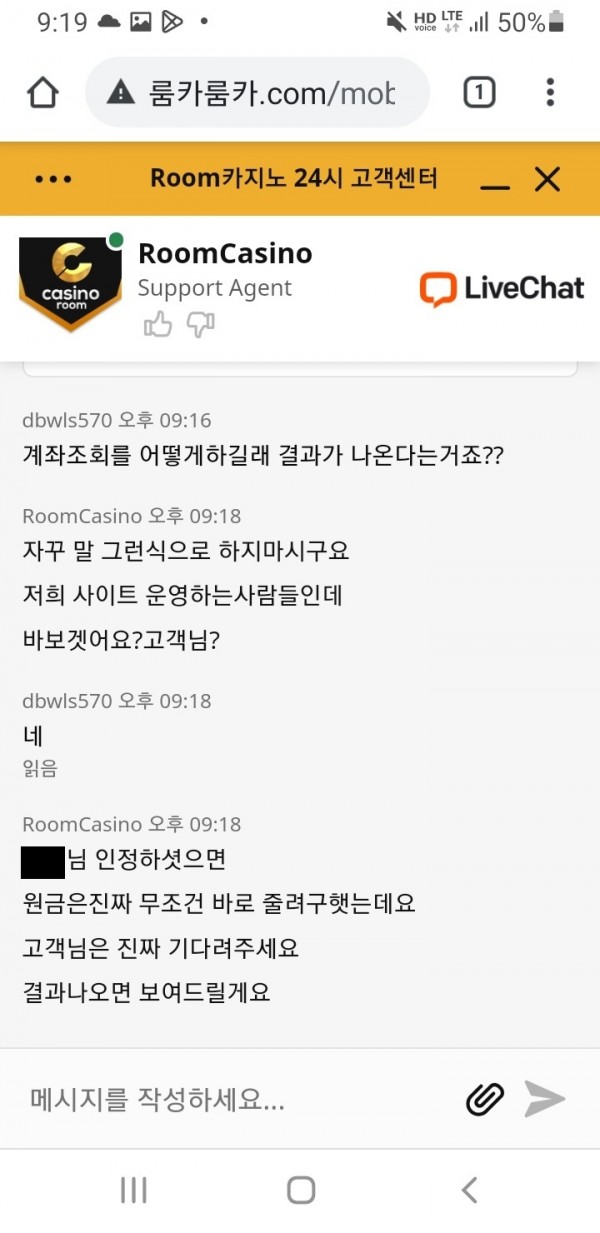Open the browser overflow menu

pyautogui.click(x=550, y=93)
